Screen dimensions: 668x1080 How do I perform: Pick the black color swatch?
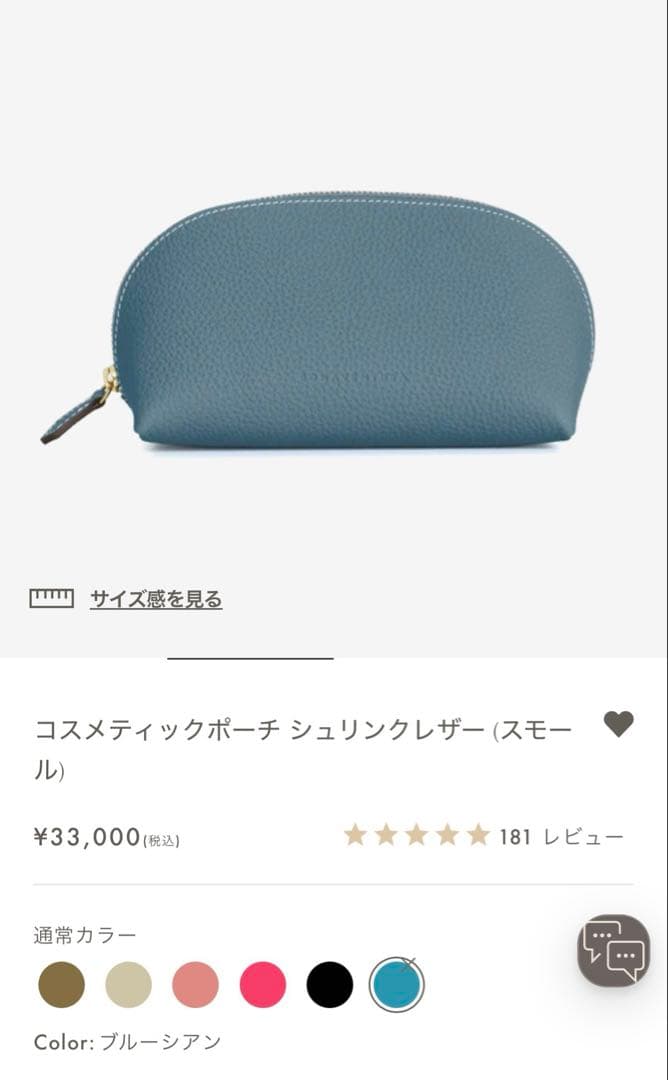330,984
